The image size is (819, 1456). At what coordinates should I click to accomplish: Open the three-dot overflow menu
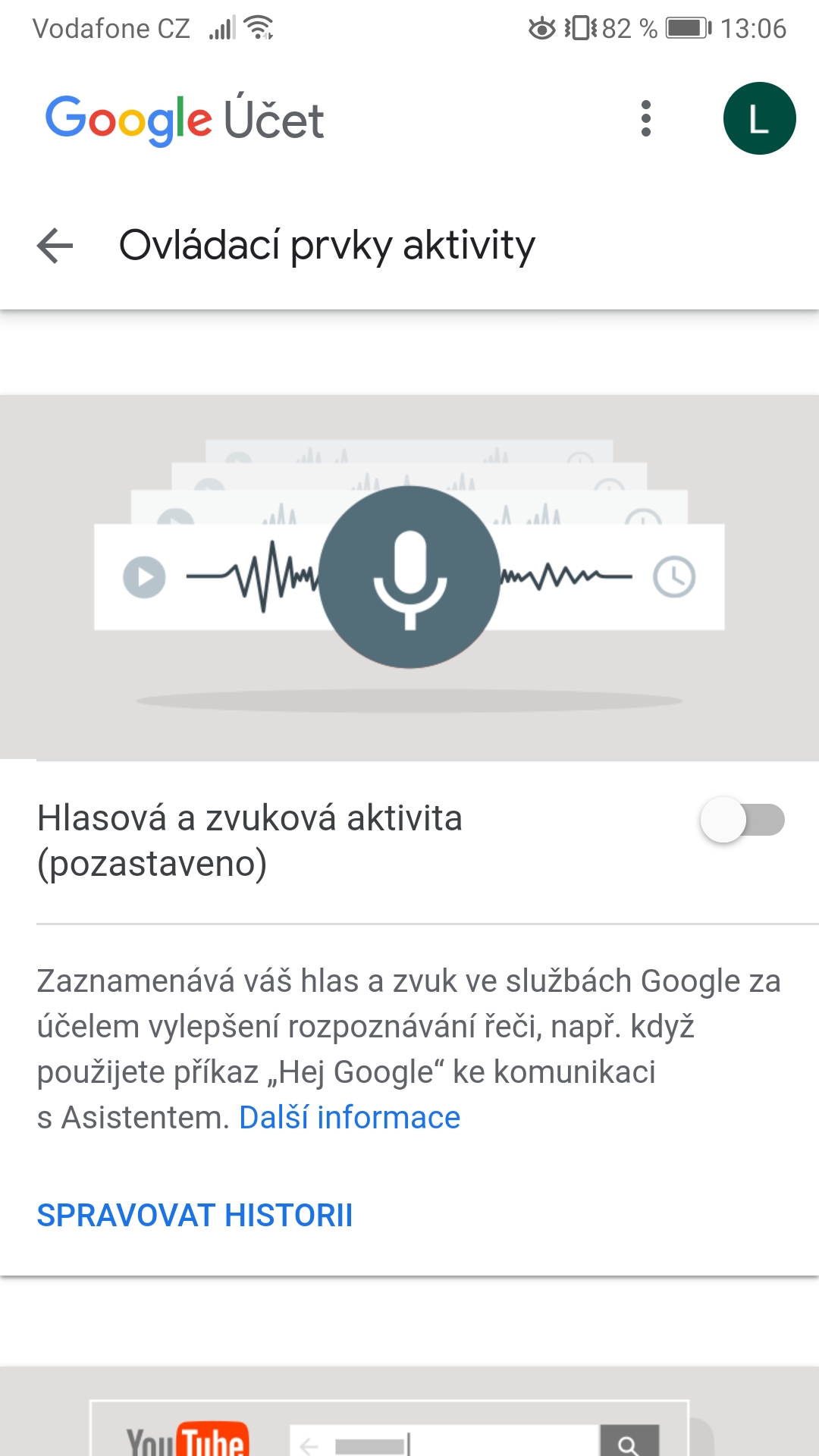click(x=645, y=118)
